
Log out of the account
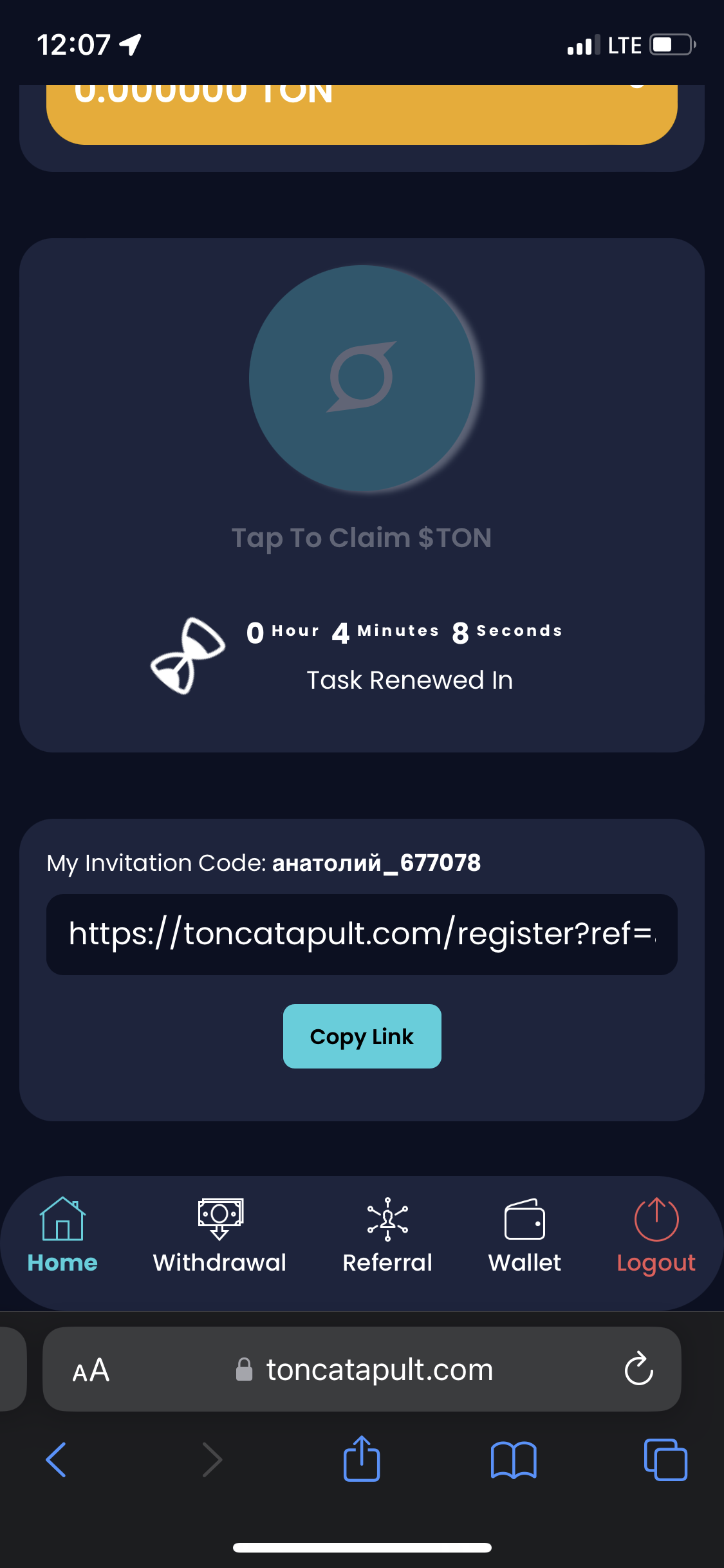(x=656, y=1236)
